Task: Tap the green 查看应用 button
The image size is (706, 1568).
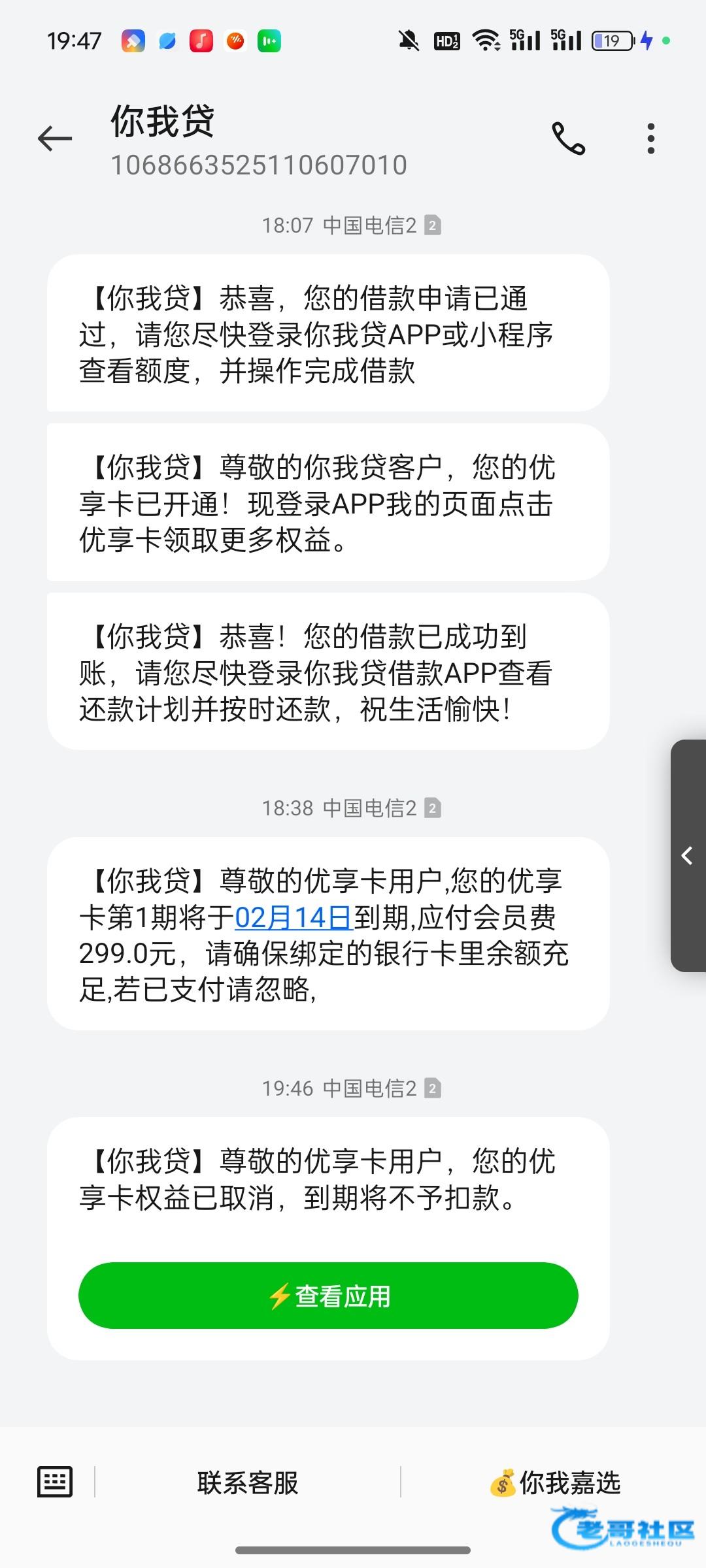Action: (x=328, y=1296)
